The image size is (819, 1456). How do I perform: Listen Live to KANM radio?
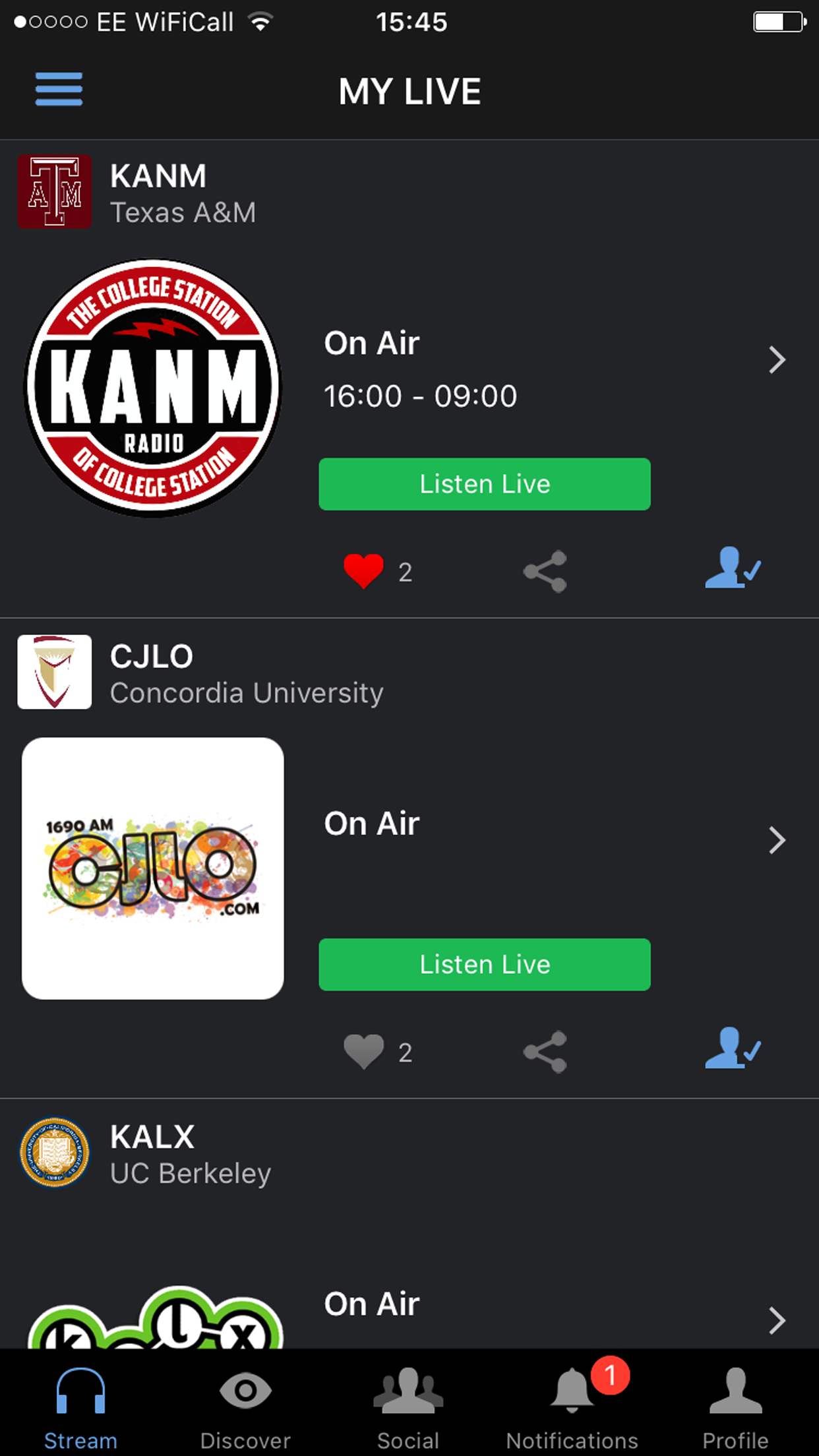click(484, 484)
